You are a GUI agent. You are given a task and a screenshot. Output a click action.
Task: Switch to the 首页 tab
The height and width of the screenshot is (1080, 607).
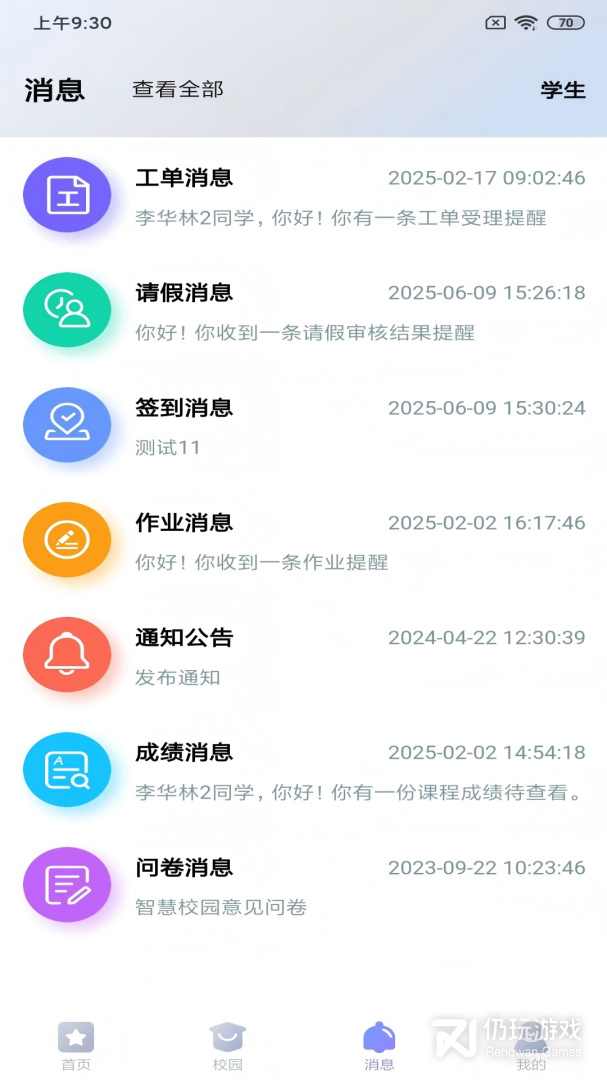(76, 1046)
